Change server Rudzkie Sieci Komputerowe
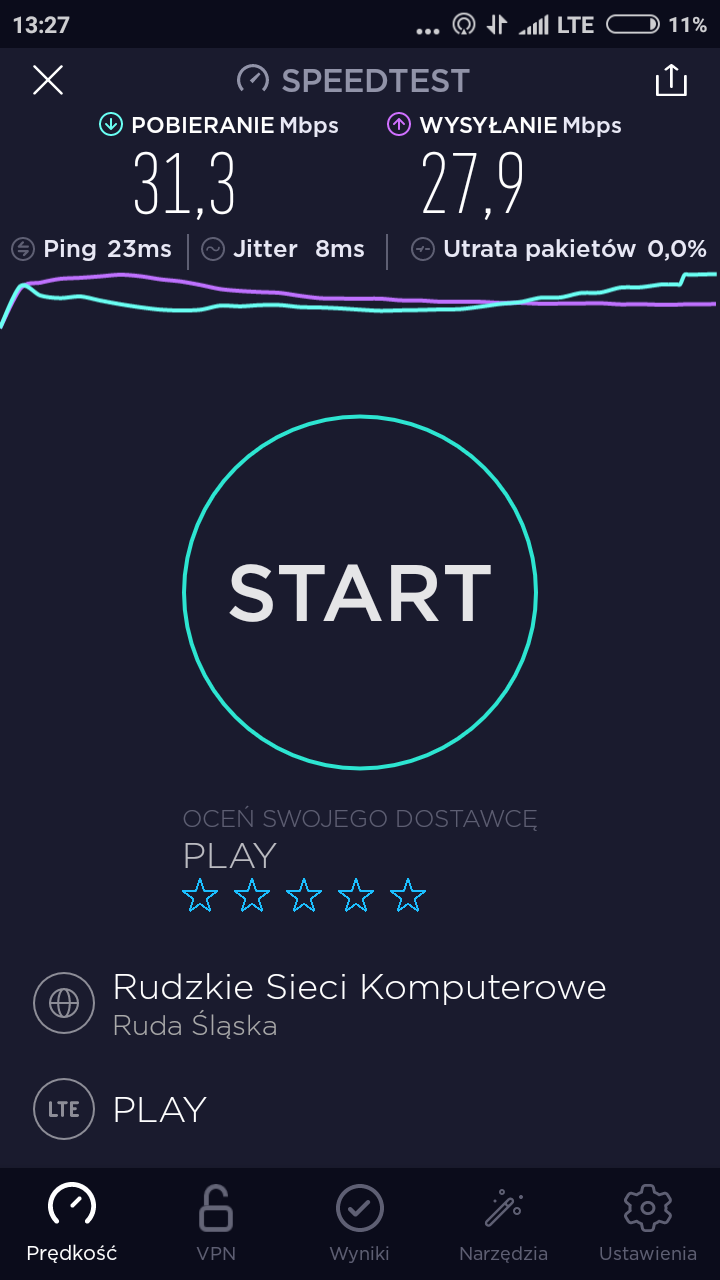Image resolution: width=720 pixels, height=1280 pixels. pyautogui.click(x=359, y=1003)
